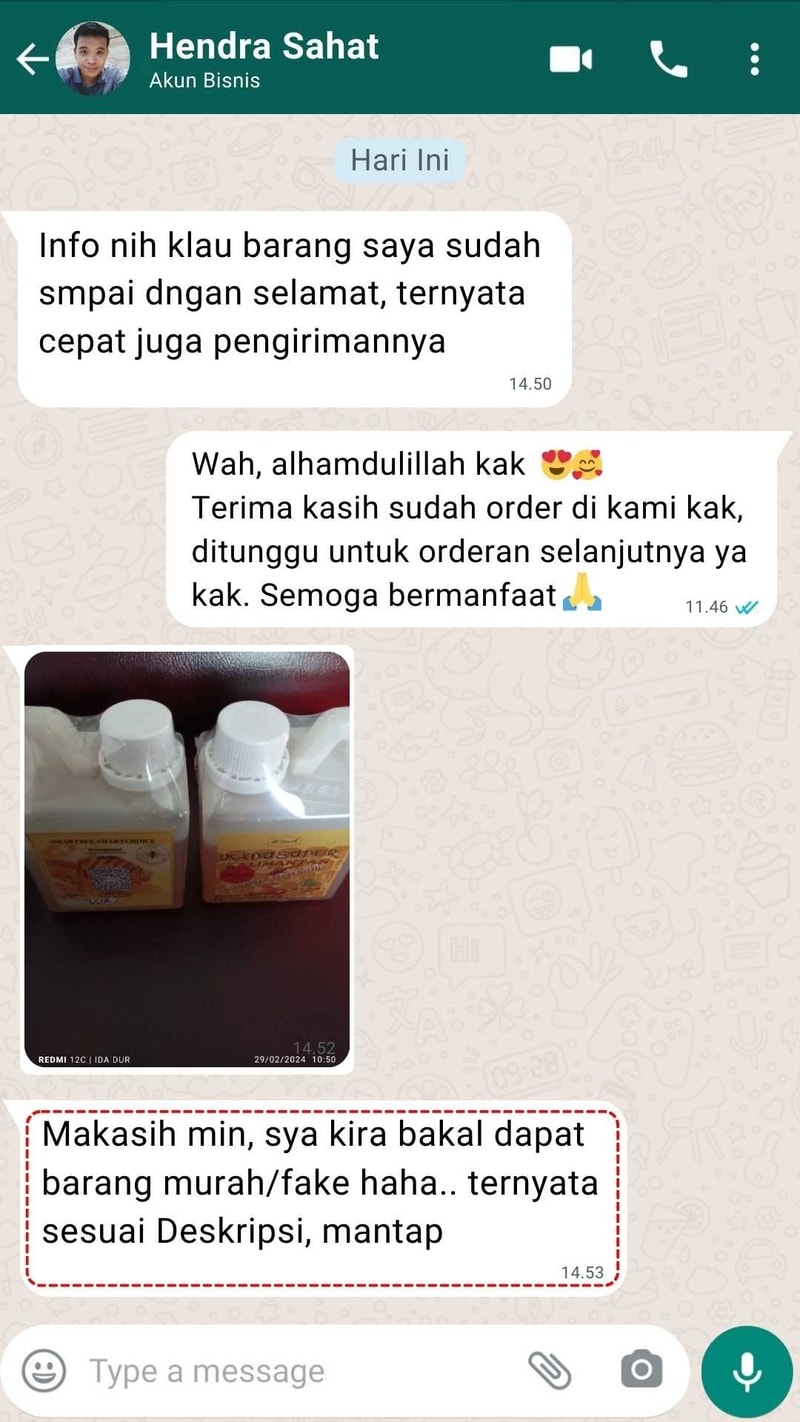800x1422 pixels.
Task: Open Hendra Sahat's contact info
Action: (264, 58)
